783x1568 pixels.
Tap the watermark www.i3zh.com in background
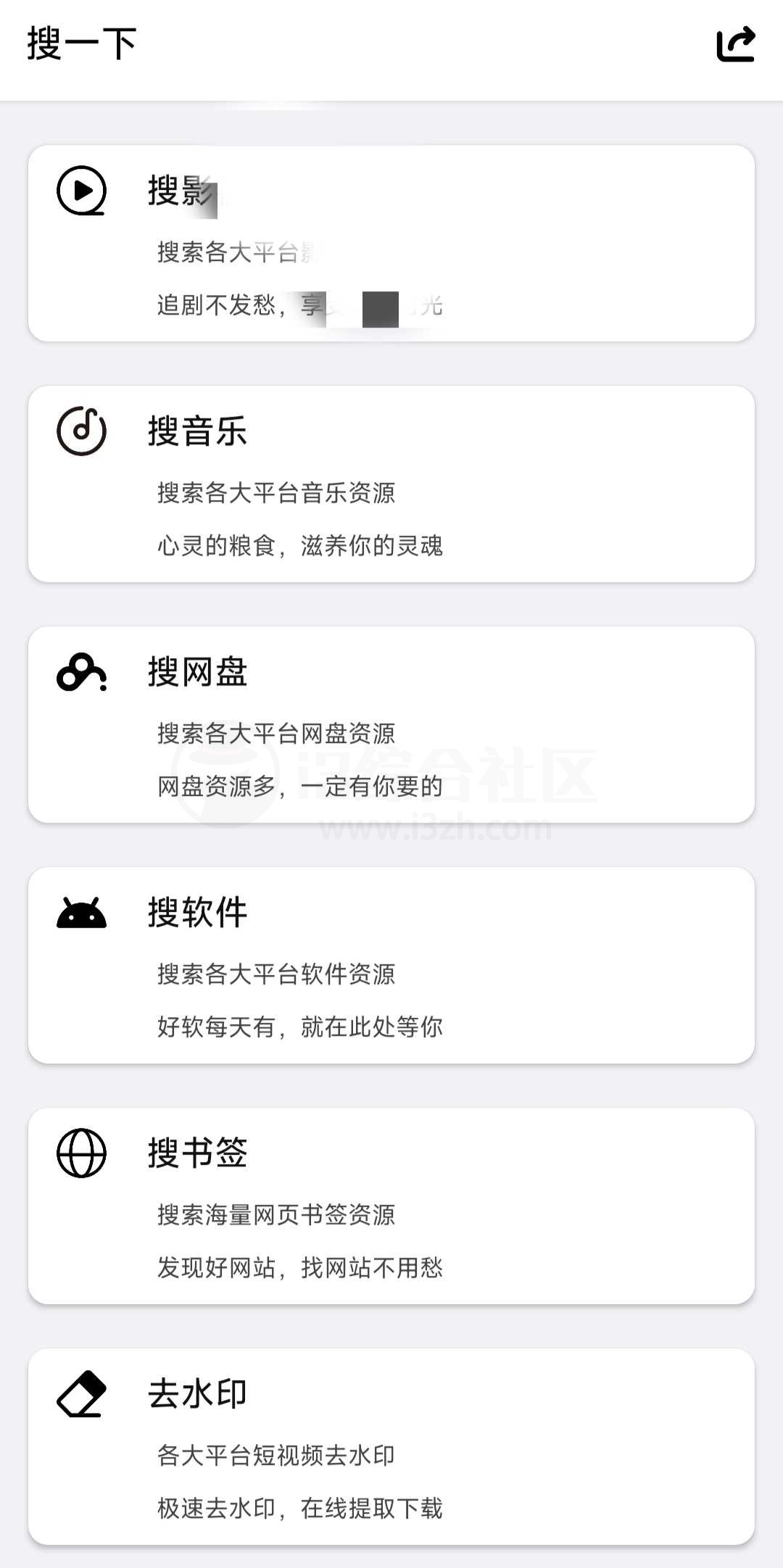(434, 826)
